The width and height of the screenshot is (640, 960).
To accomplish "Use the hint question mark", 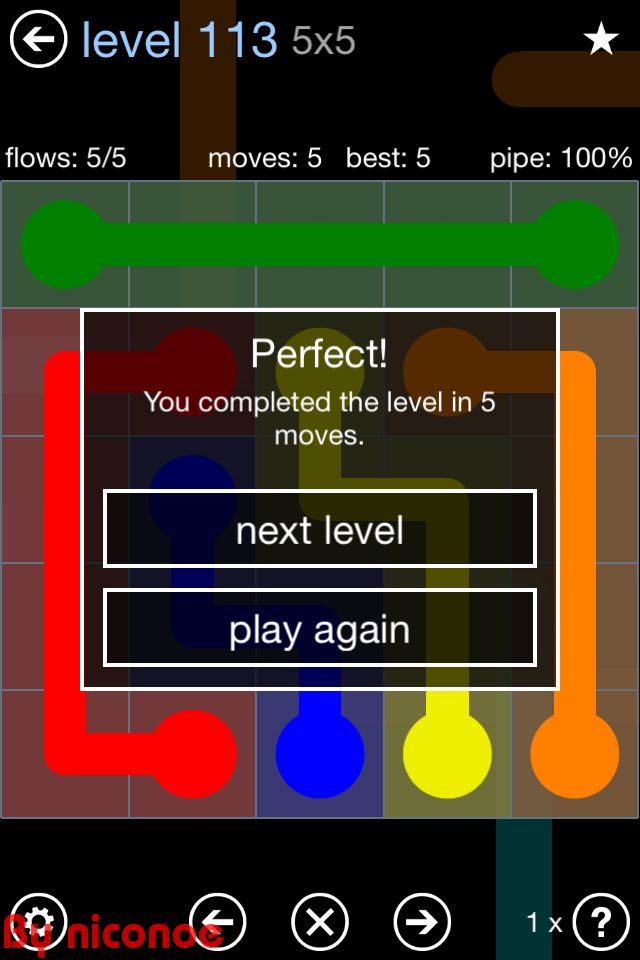I will [x=601, y=921].
